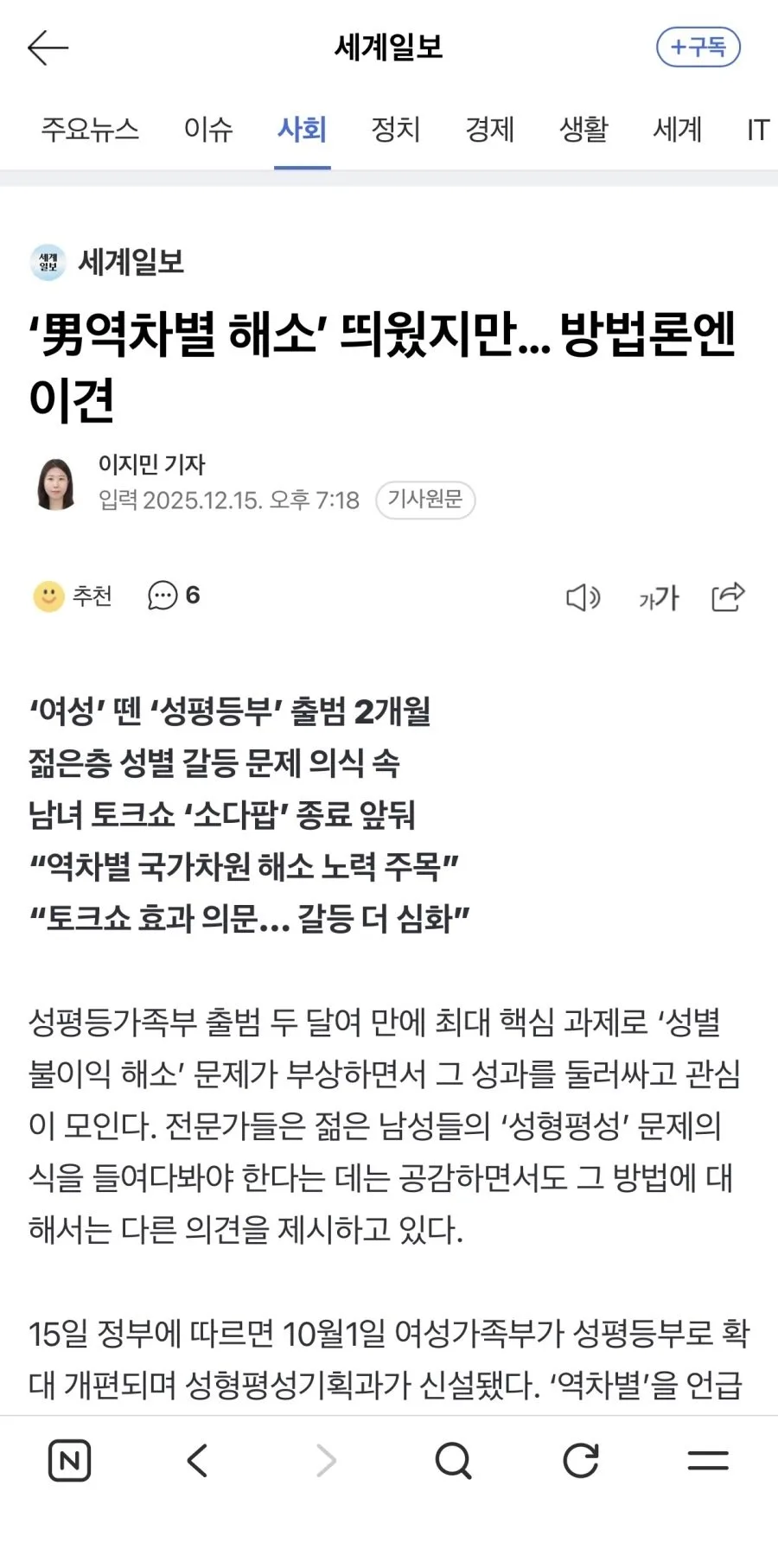Share this article
This screenshot has width=778, height=1568.
728,596
